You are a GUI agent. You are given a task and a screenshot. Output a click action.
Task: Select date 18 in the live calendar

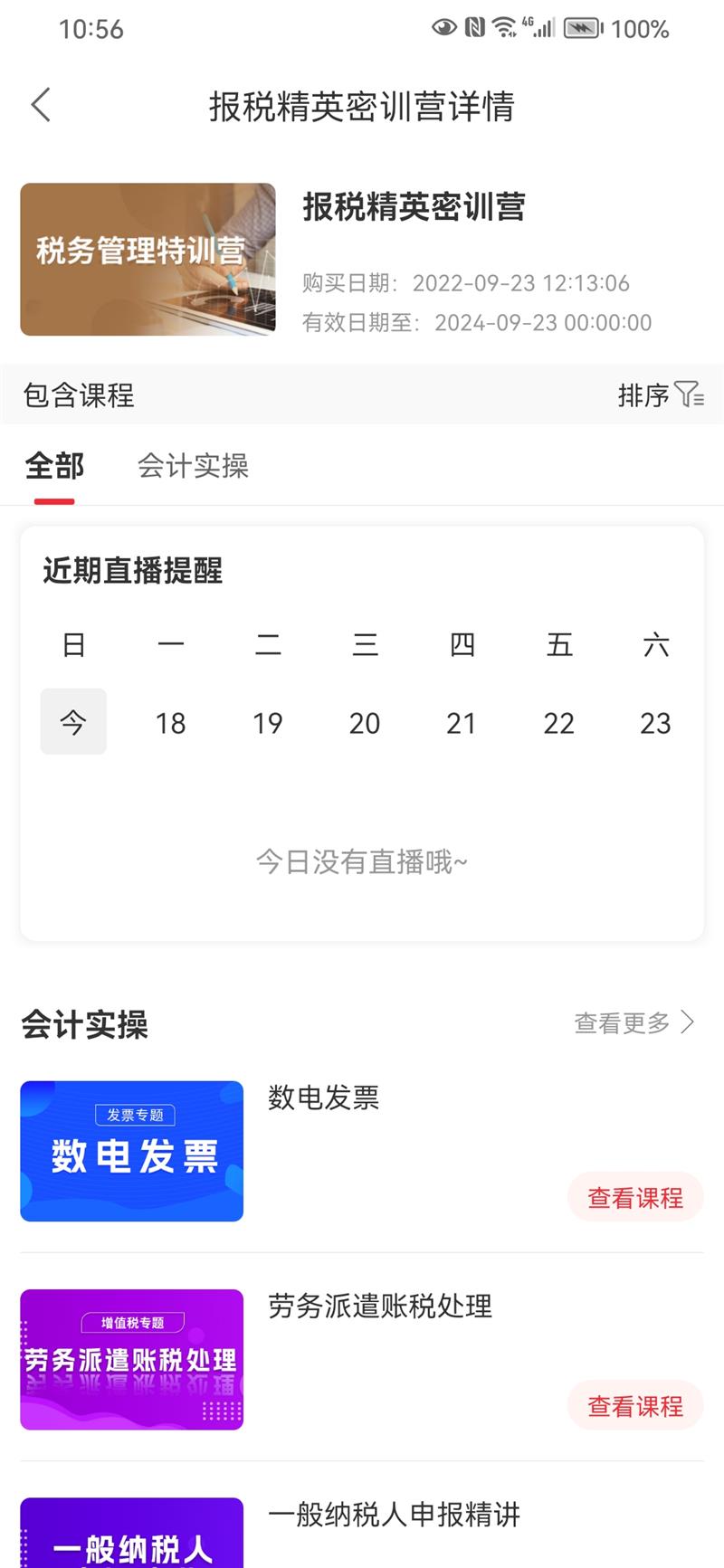pyautogui.click(x=170, y=723)
